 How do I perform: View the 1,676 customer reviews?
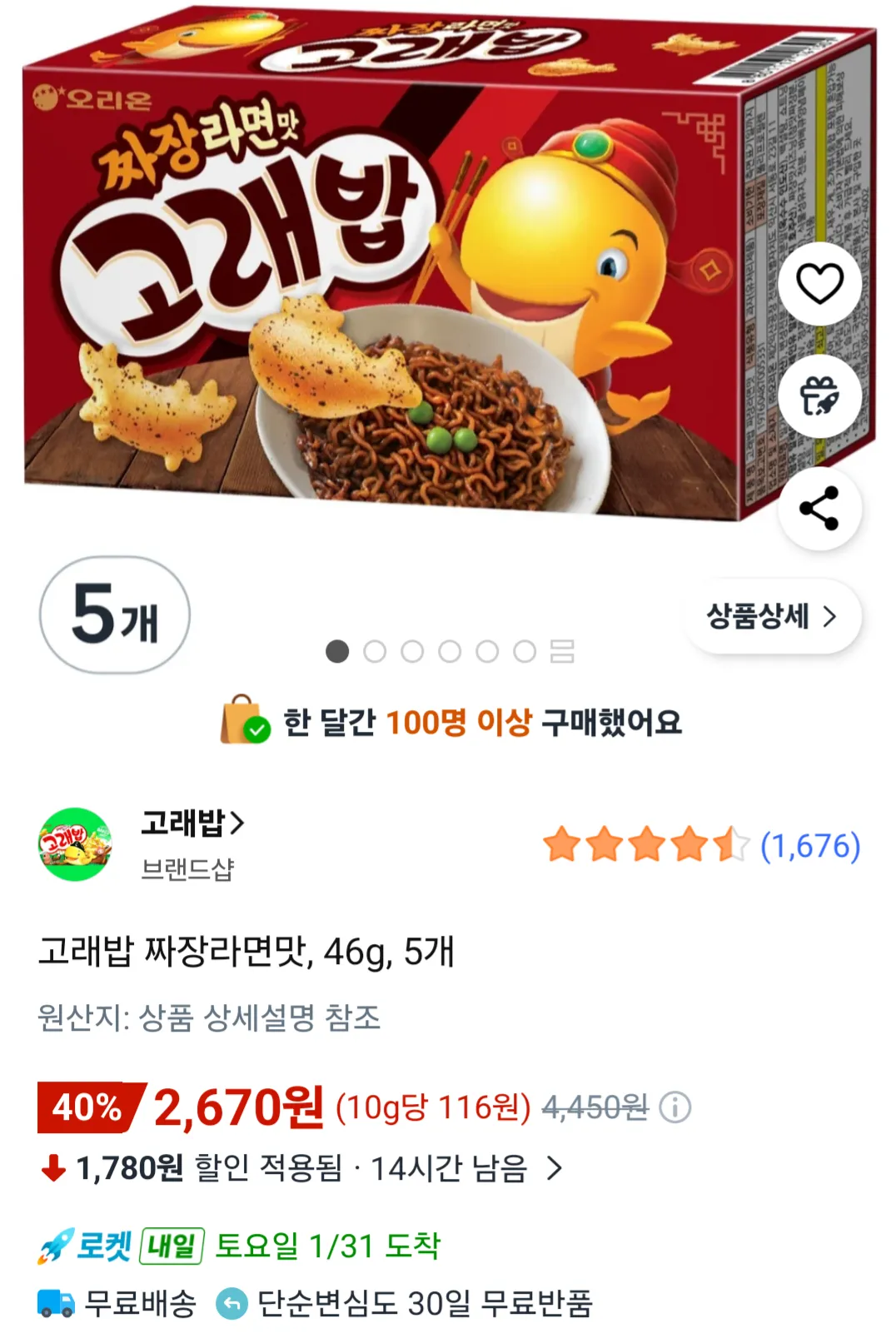pos(809,846)
